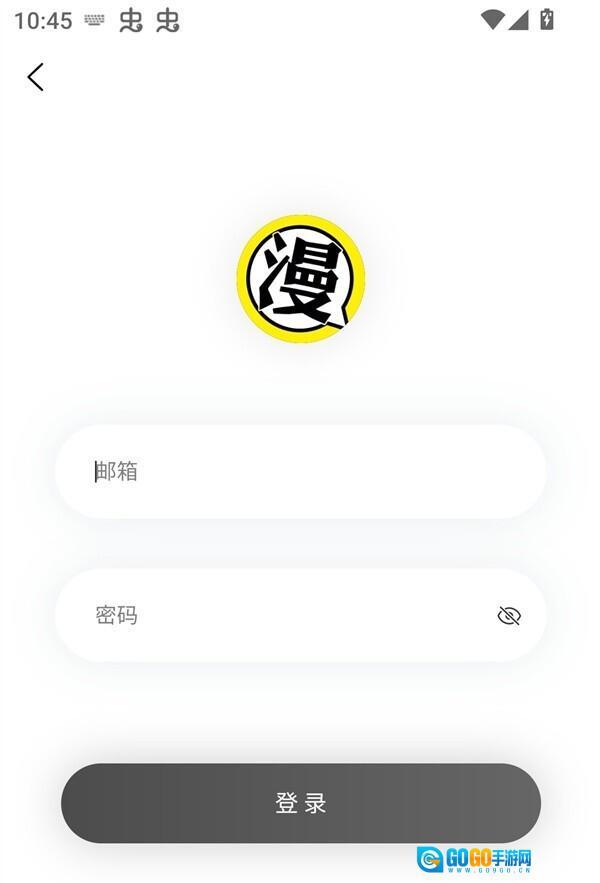Tap the 登录 login button
This screenshot has width=600, height=883.
point(300,803)
